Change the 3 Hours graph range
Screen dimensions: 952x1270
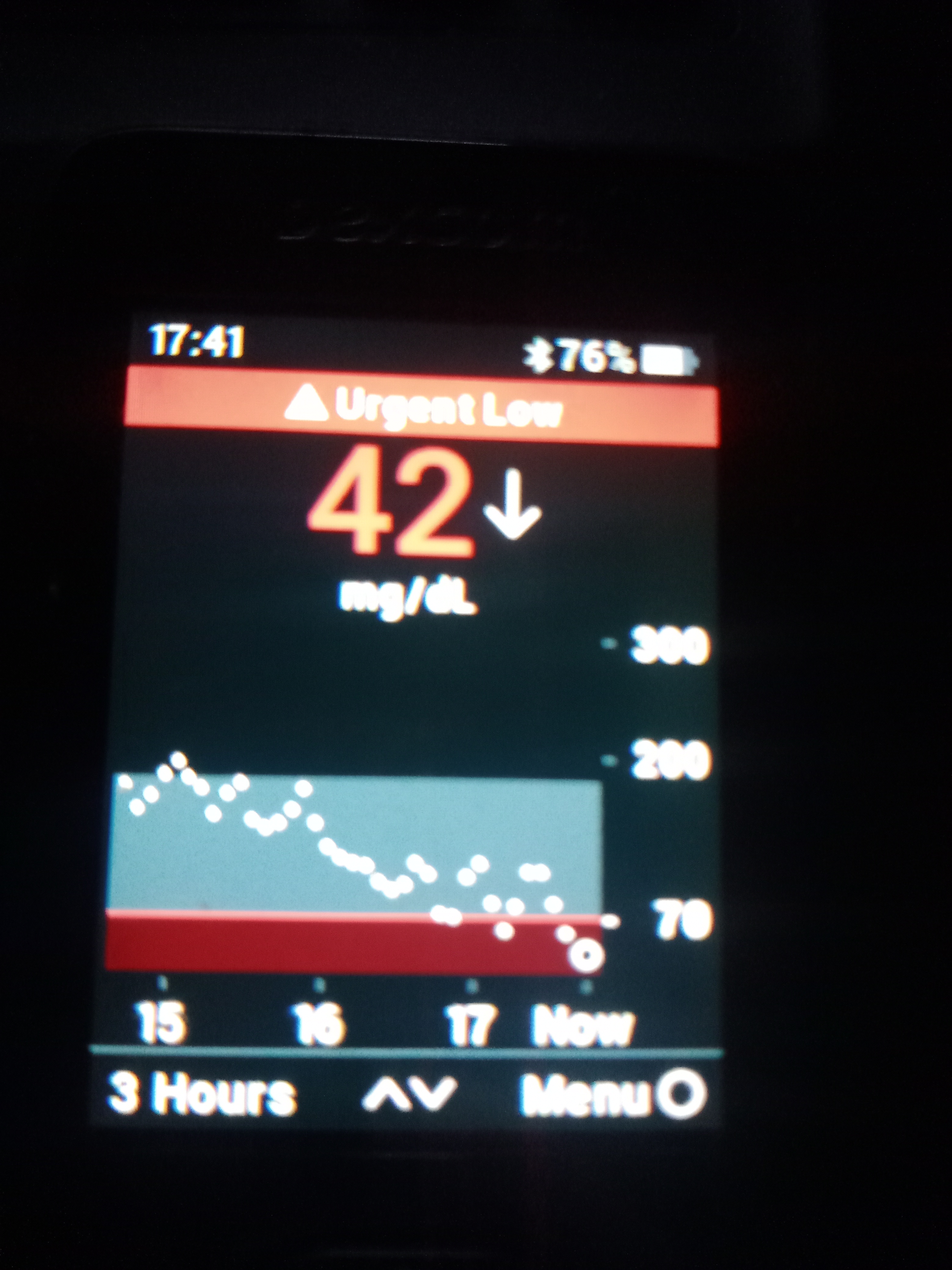point(202,1094)
